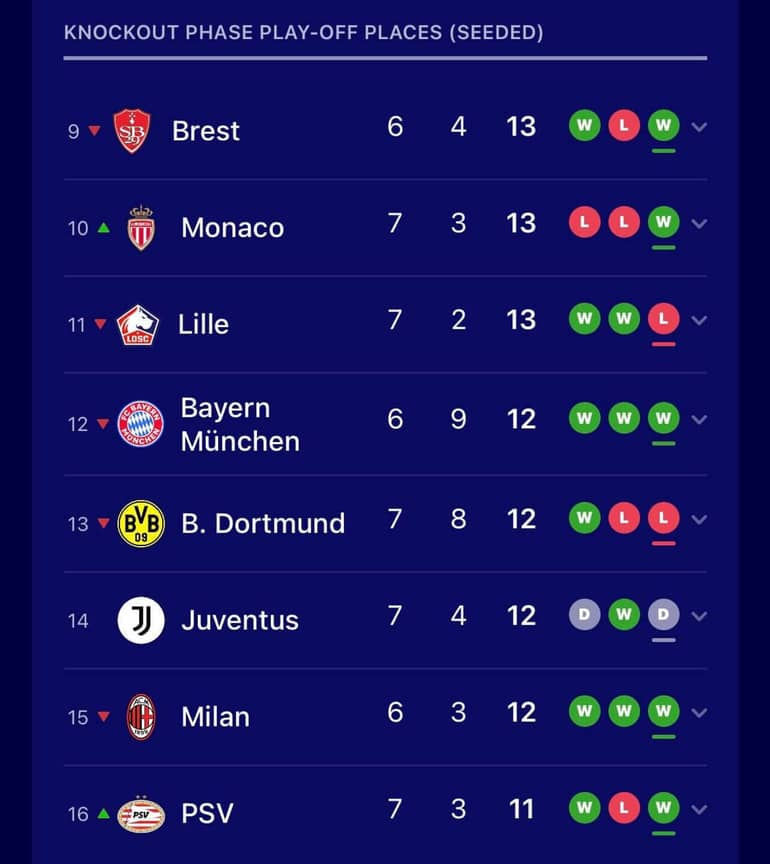Click the B. Dortmund BVB badge

pyautogui.click(x=140, y=519)
